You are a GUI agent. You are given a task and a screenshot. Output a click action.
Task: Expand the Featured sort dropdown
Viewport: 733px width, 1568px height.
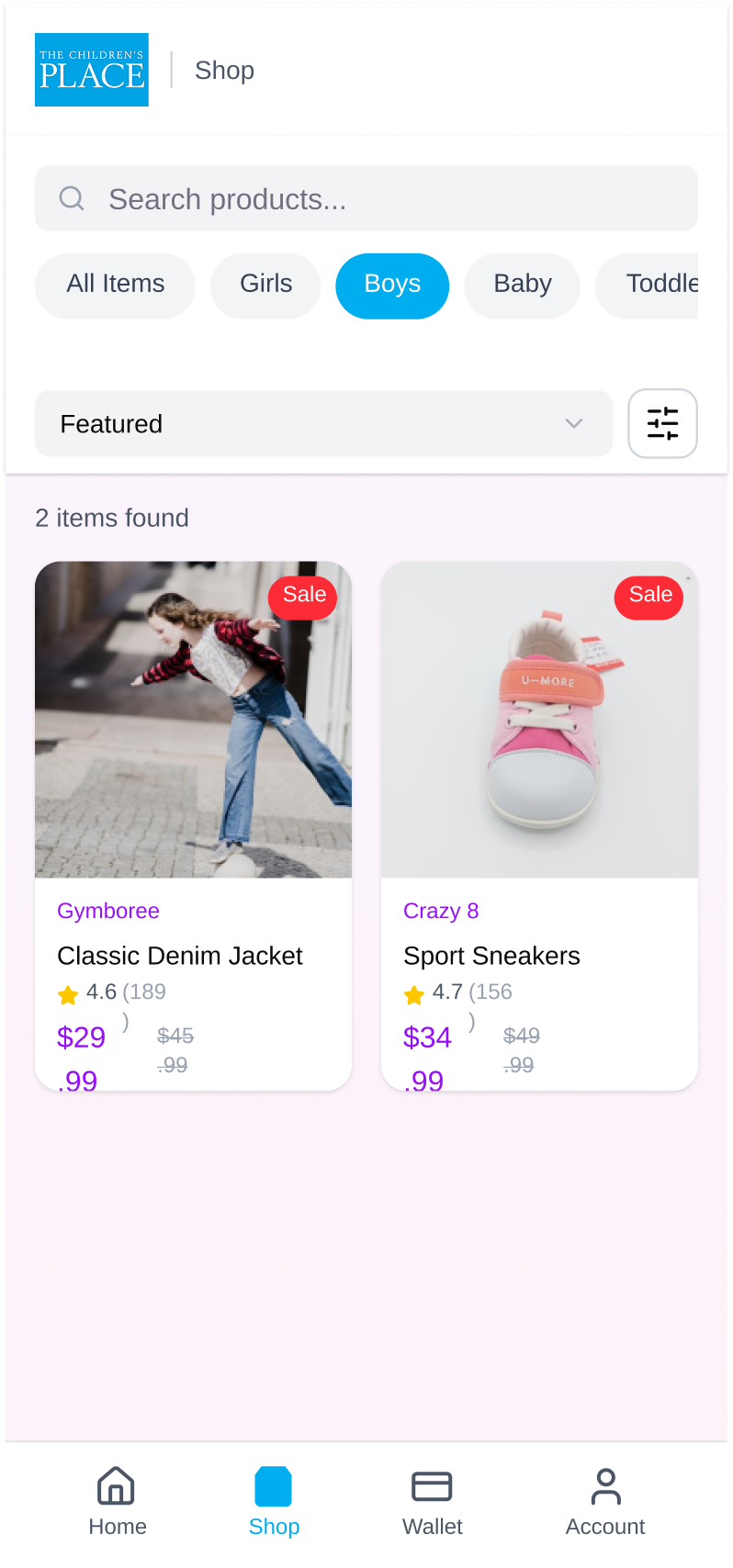[323, 423]
